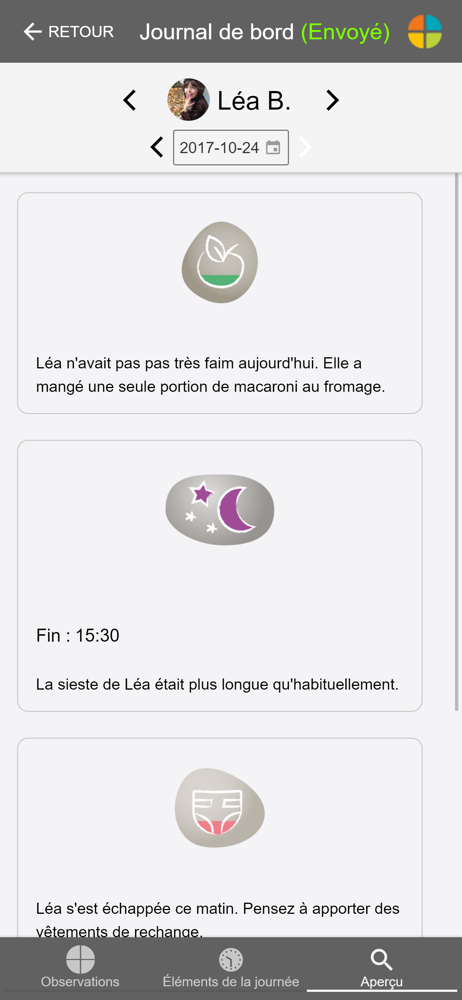462x1000 pixels.
Task: Switch to Éléments de la journée tab
Action: click(x=231, y=967)
